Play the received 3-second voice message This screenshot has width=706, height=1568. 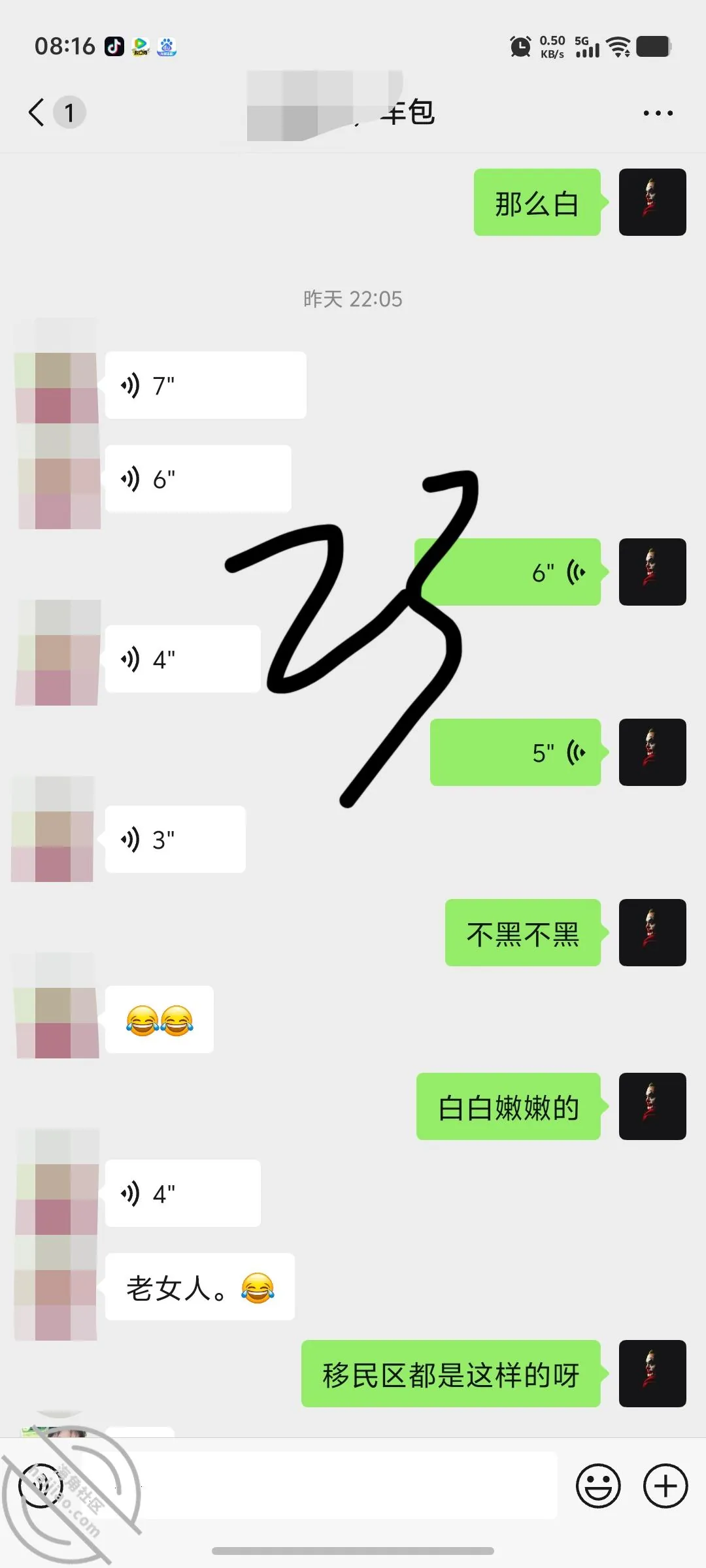coord(175,839)
